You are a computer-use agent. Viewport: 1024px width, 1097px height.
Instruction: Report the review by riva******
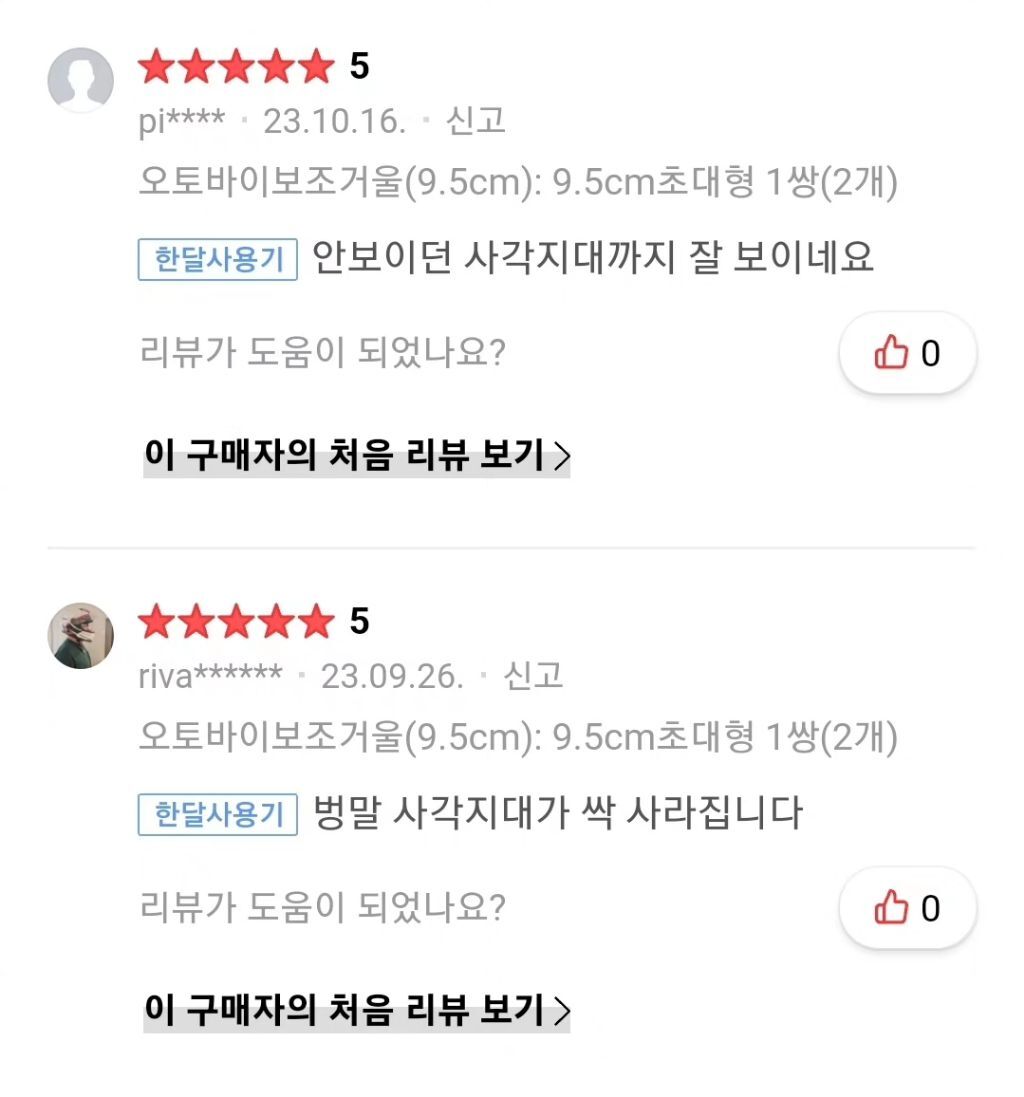(533, 676)
